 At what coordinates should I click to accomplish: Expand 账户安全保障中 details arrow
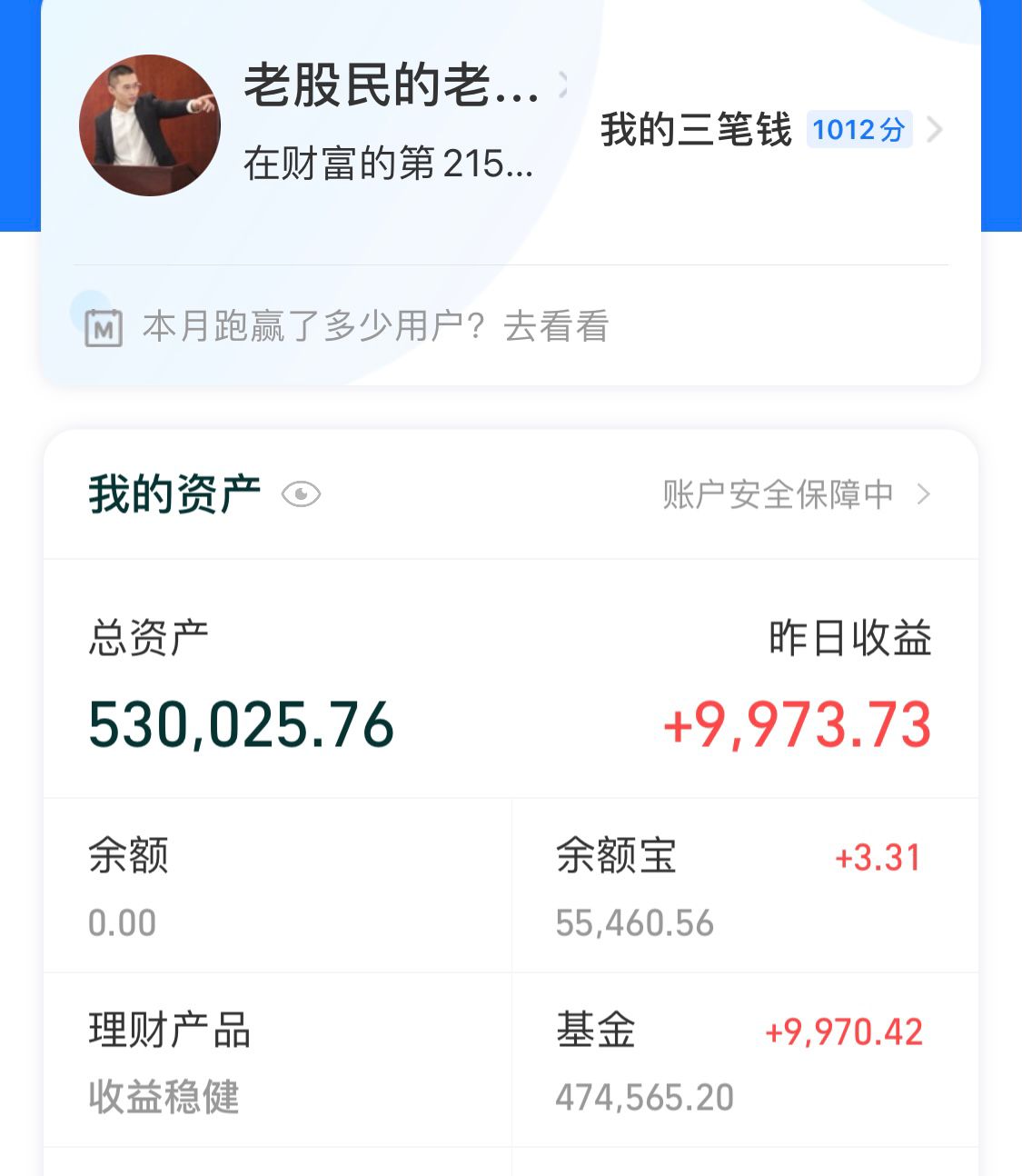tap(926, 494)
